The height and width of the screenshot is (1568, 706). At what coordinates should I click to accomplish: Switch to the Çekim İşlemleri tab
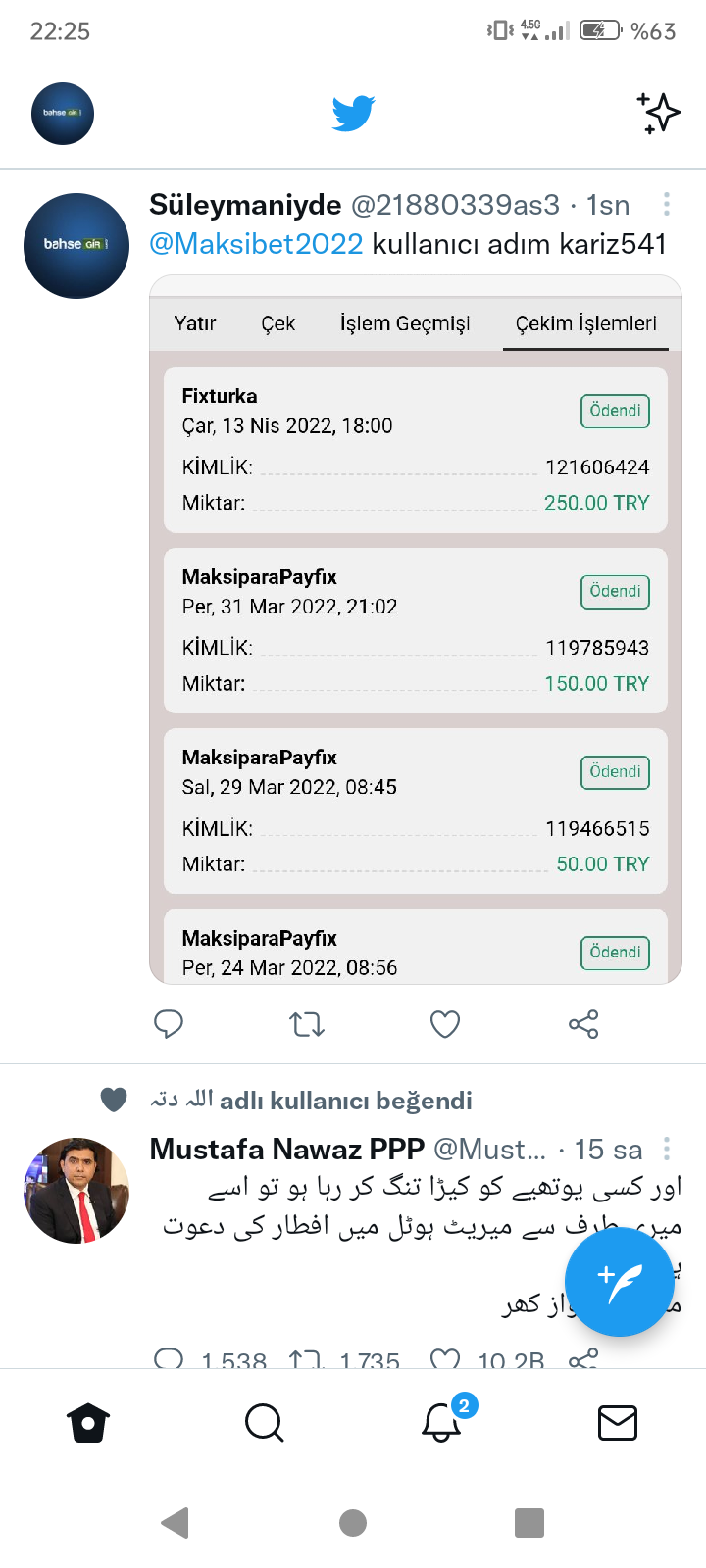[x=585, y=322]
